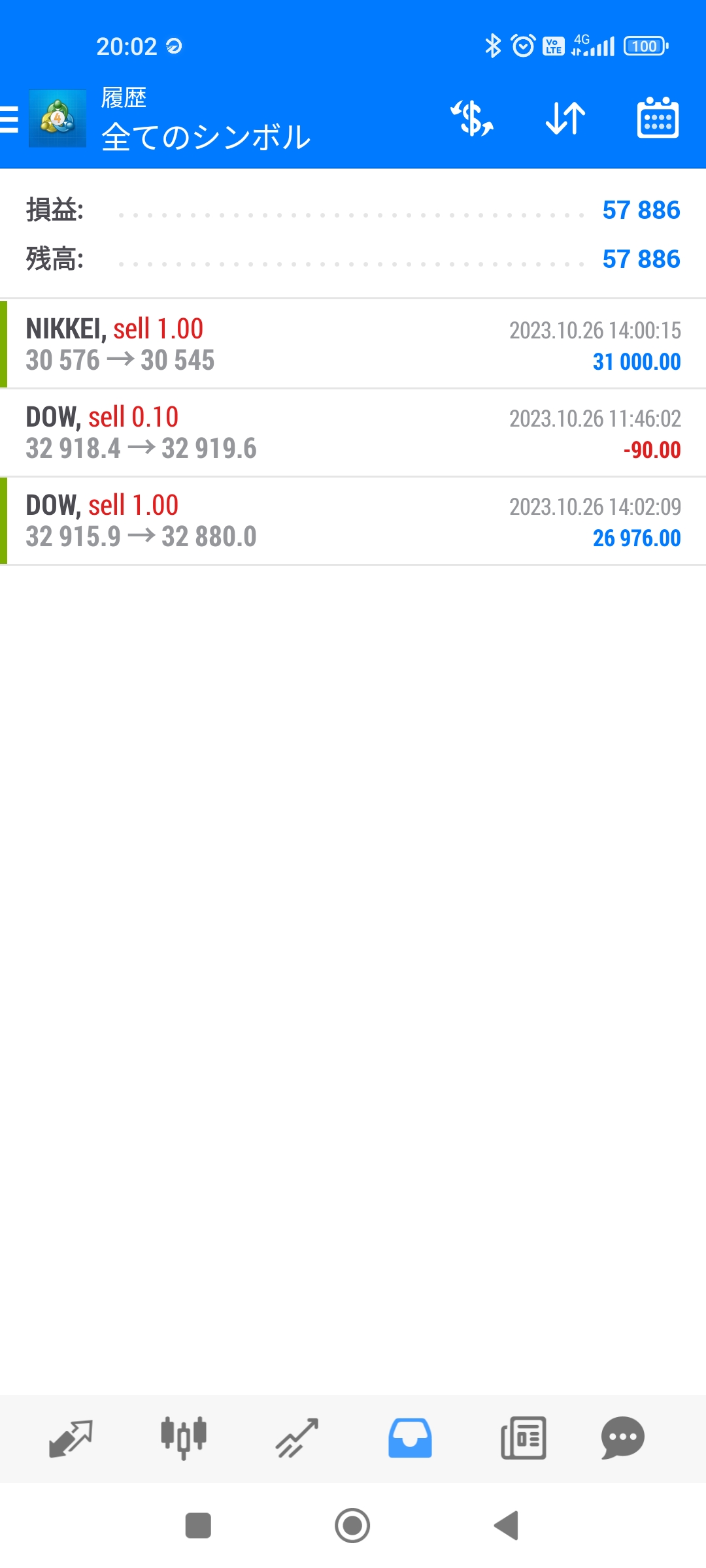Viewport: 706px width, 1568px height.
Task: Open the currency symbol filter icon
Action: click(x=472, y=118)
